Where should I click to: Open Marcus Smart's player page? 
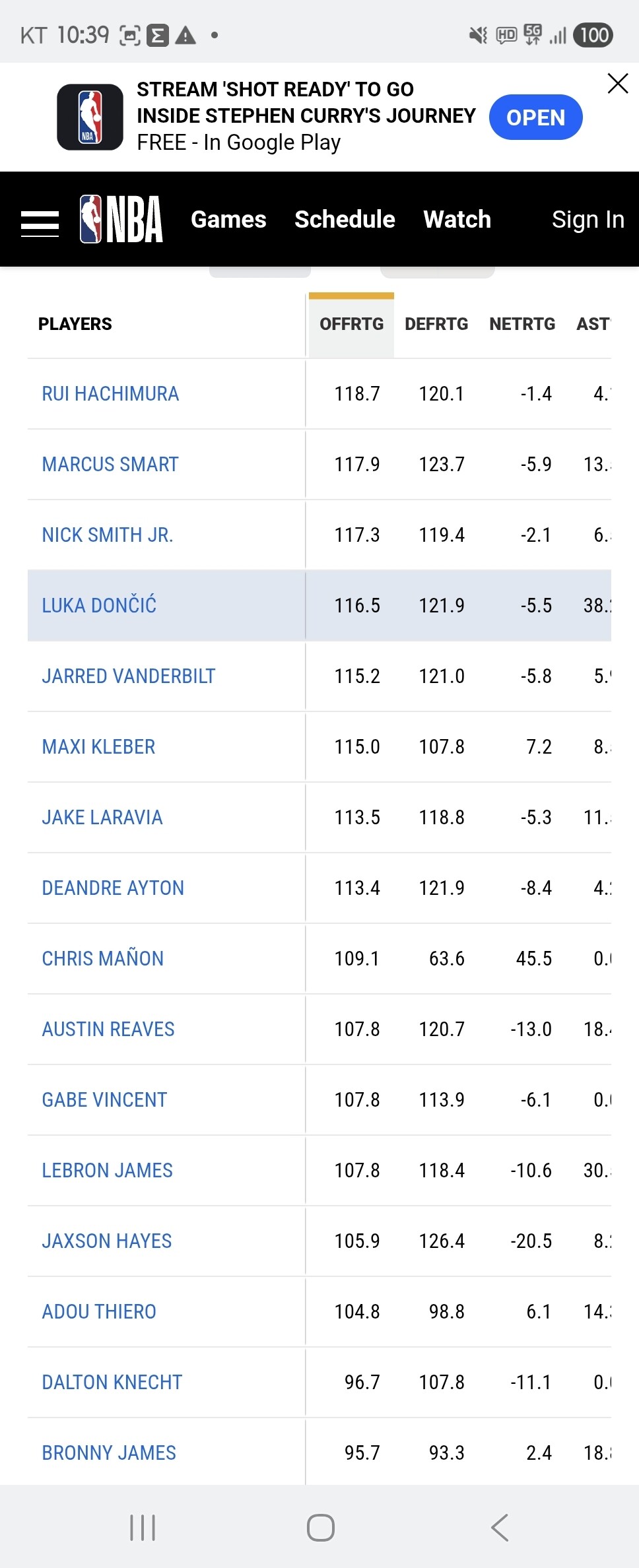110,465
